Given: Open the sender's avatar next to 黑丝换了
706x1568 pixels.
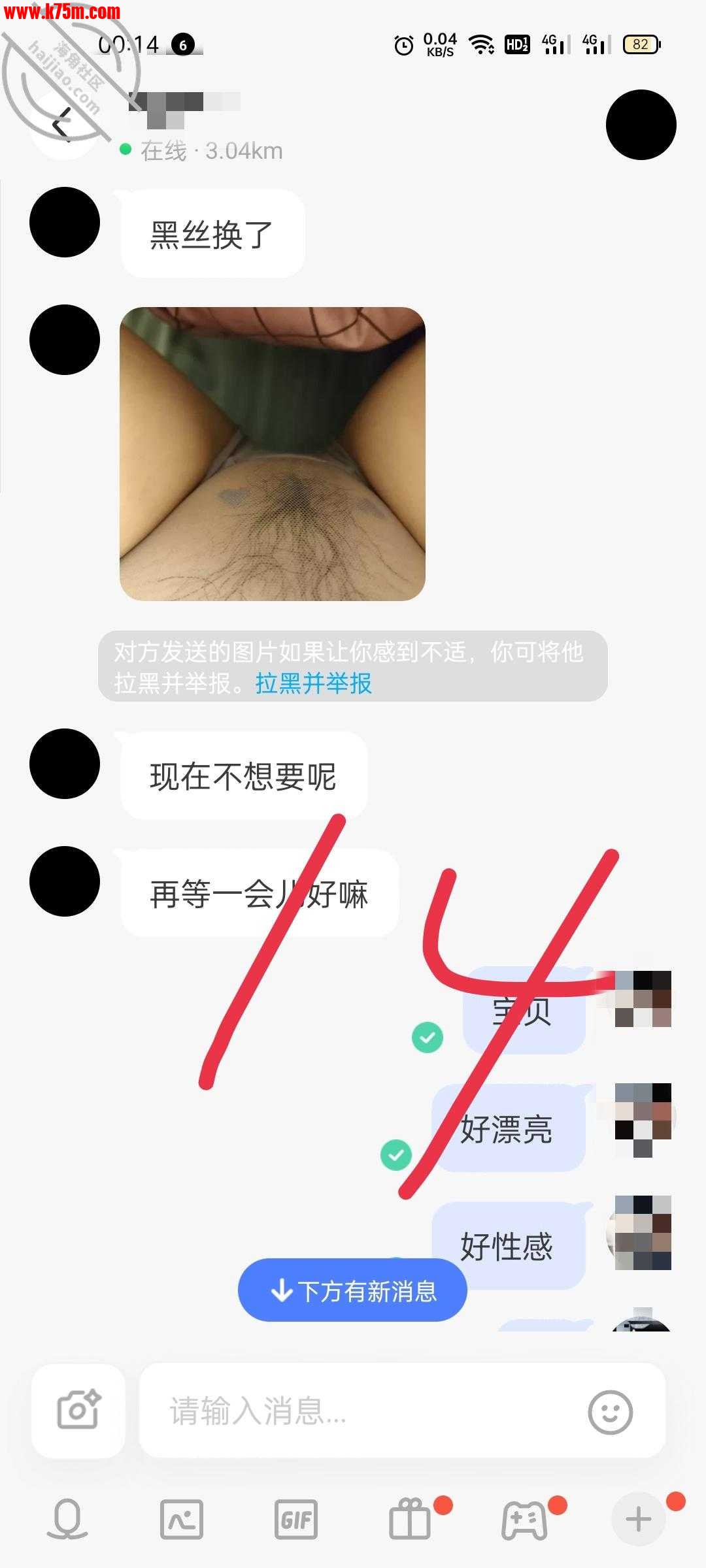Looking at the screenshot, I should pyautogui.click(x=65, y=222).
